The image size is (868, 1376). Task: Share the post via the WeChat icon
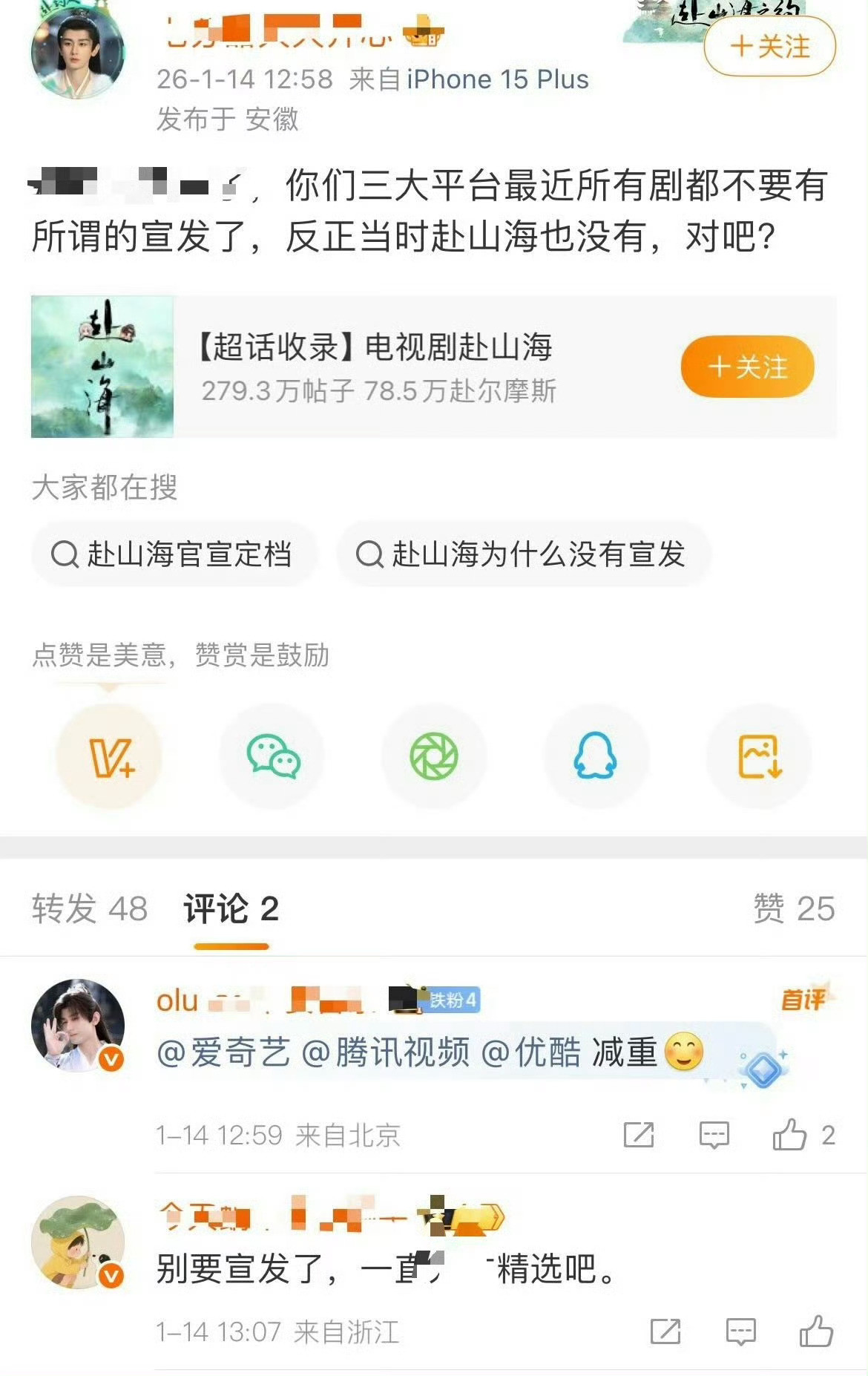272,754
